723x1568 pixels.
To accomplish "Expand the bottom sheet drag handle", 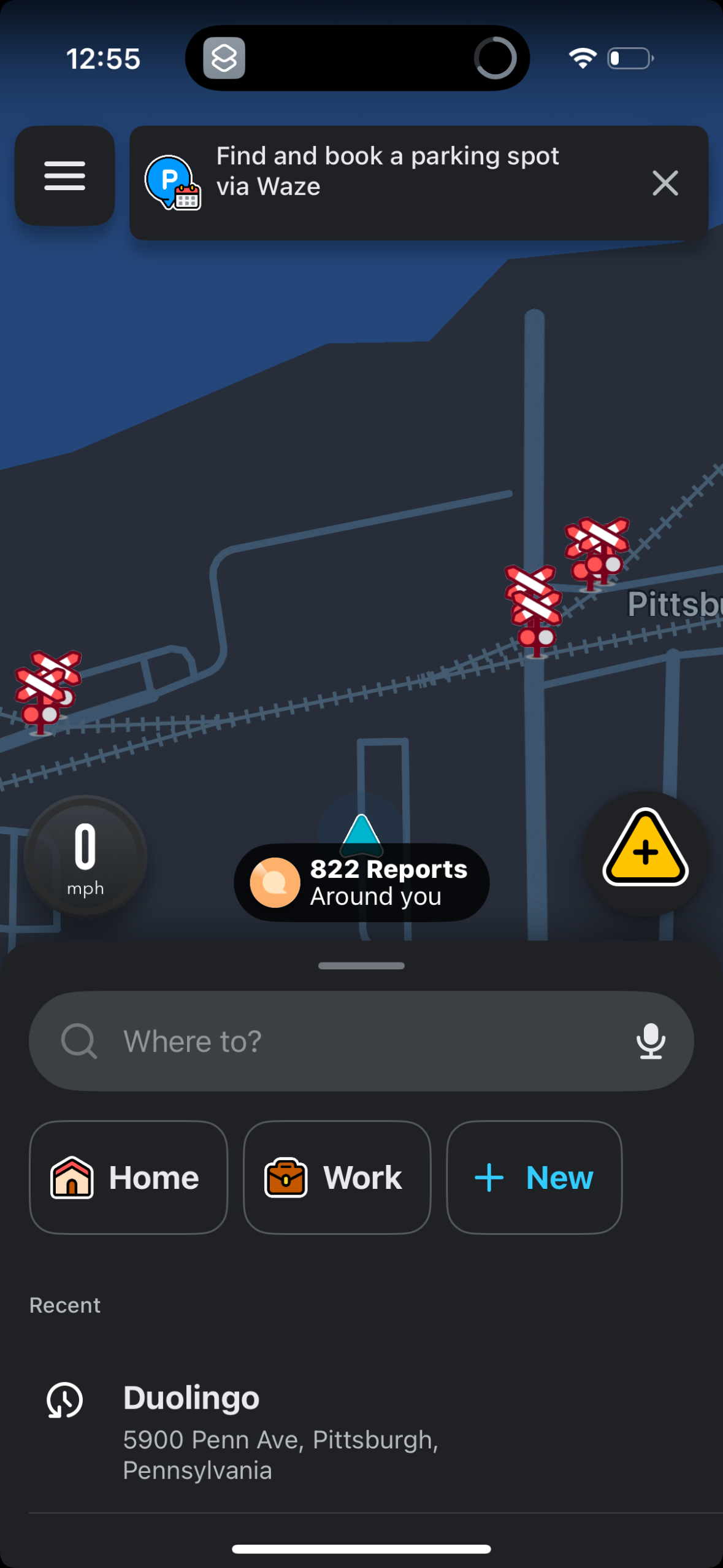I will pyautogui.click(x=361, y=965).
